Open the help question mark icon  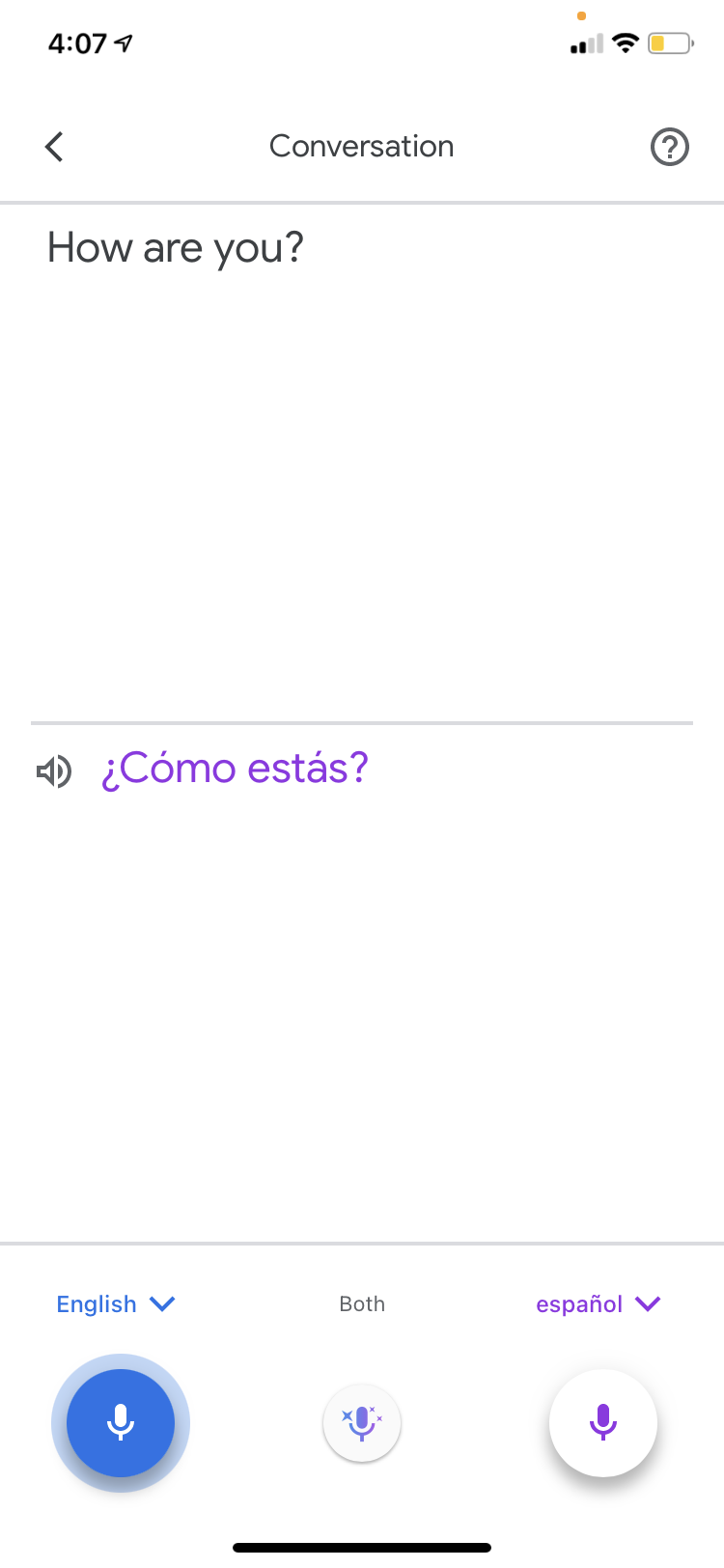click(x=669, y=147)
